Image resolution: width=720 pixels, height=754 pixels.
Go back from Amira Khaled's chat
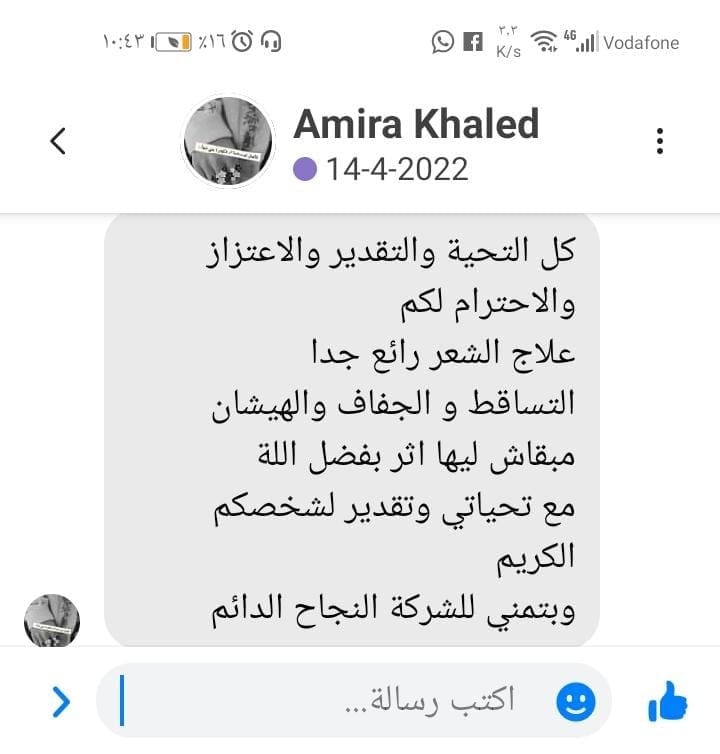tap(58, 141)
